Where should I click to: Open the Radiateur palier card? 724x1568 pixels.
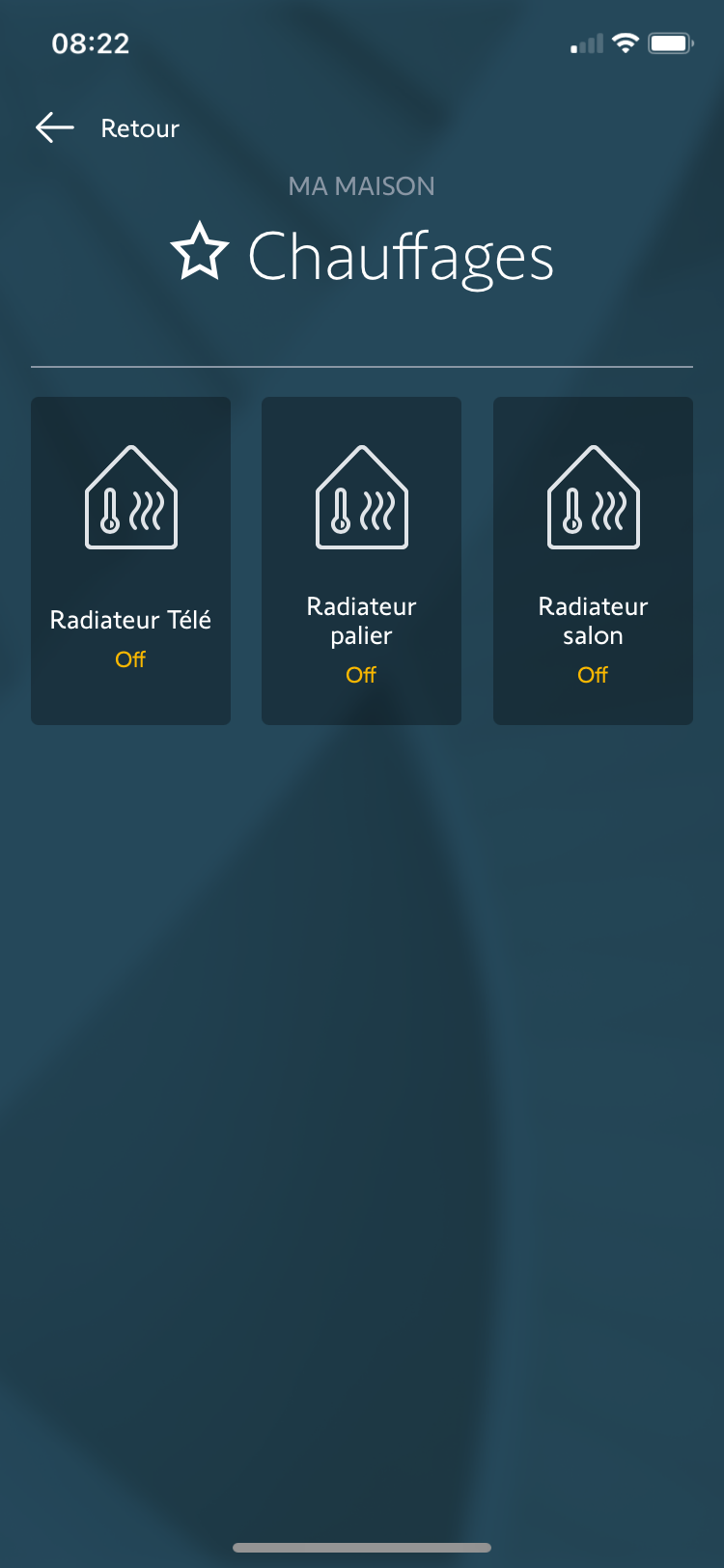(x=361, y=561)
